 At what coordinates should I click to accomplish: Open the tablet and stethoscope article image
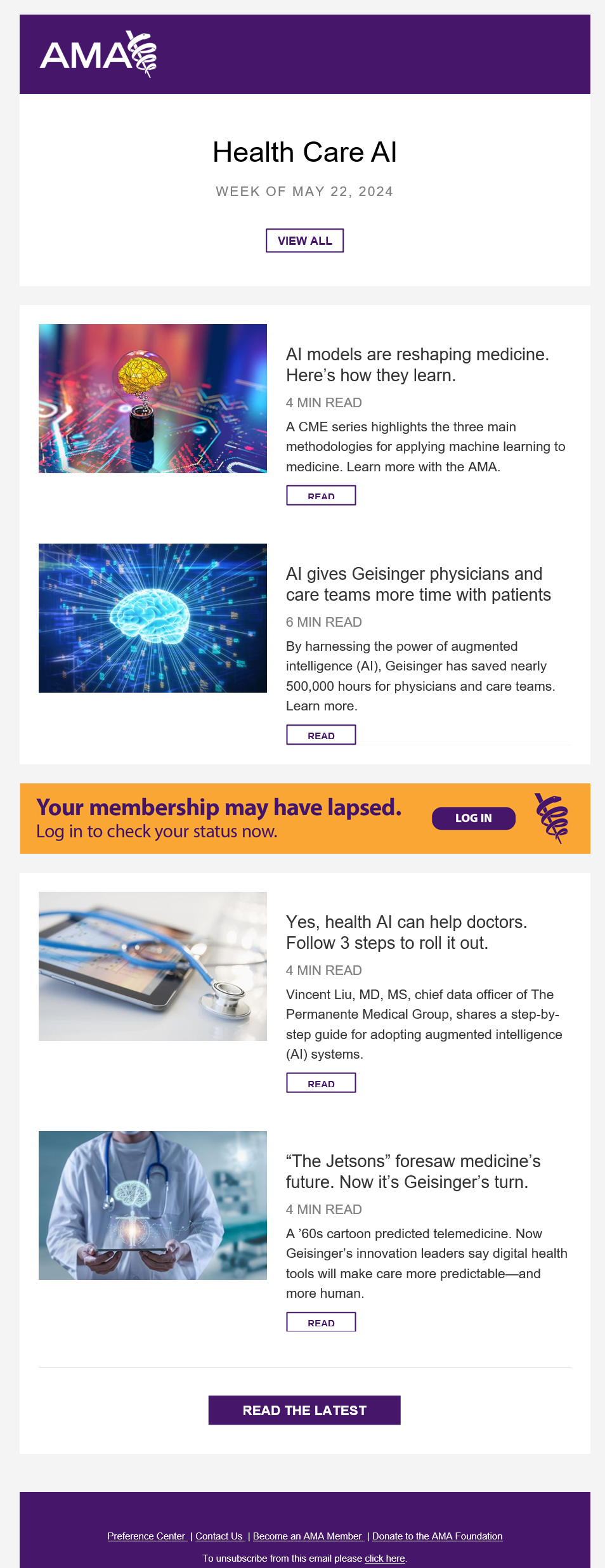153,966
